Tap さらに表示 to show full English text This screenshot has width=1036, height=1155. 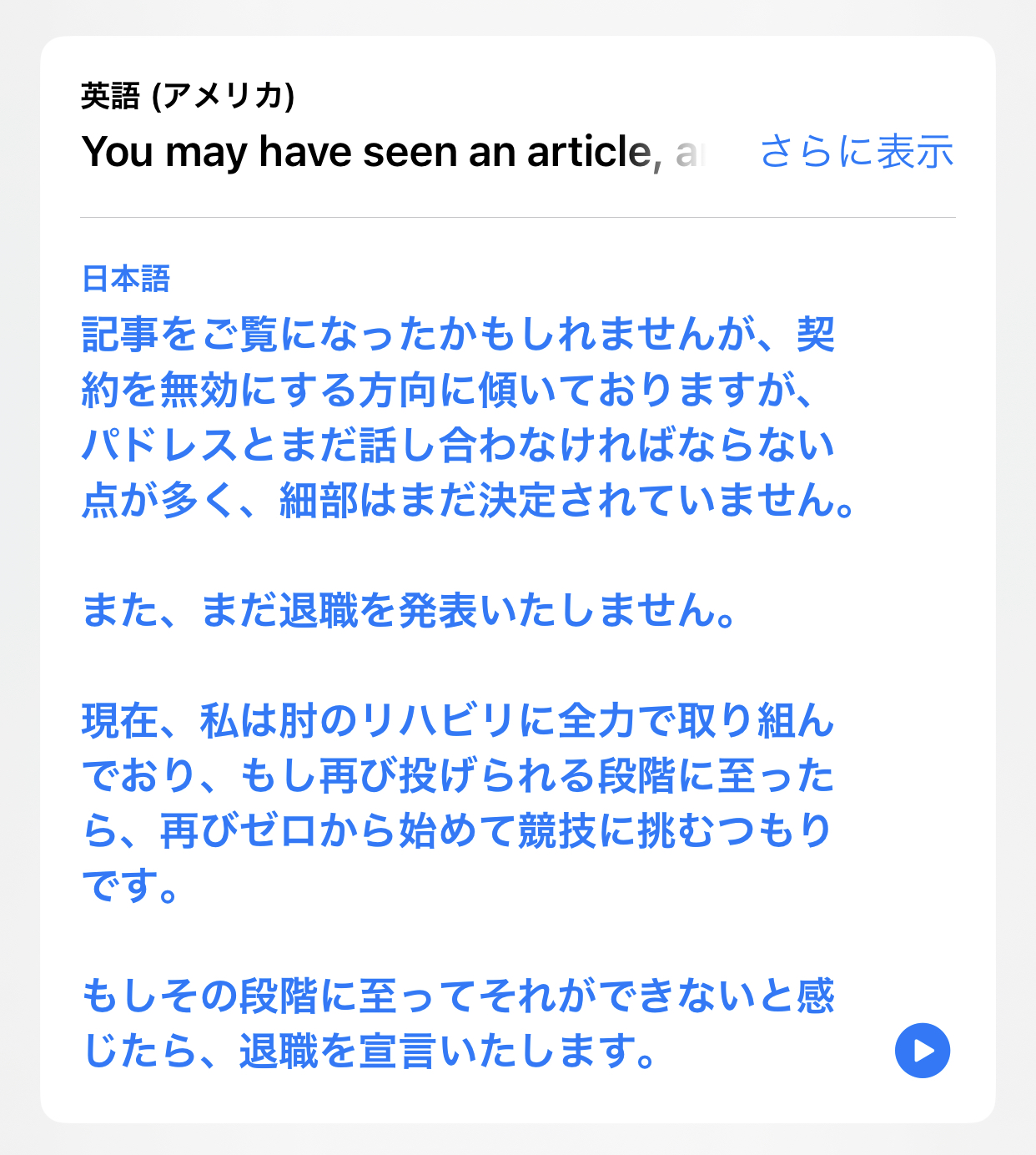[x=857, y=152]
